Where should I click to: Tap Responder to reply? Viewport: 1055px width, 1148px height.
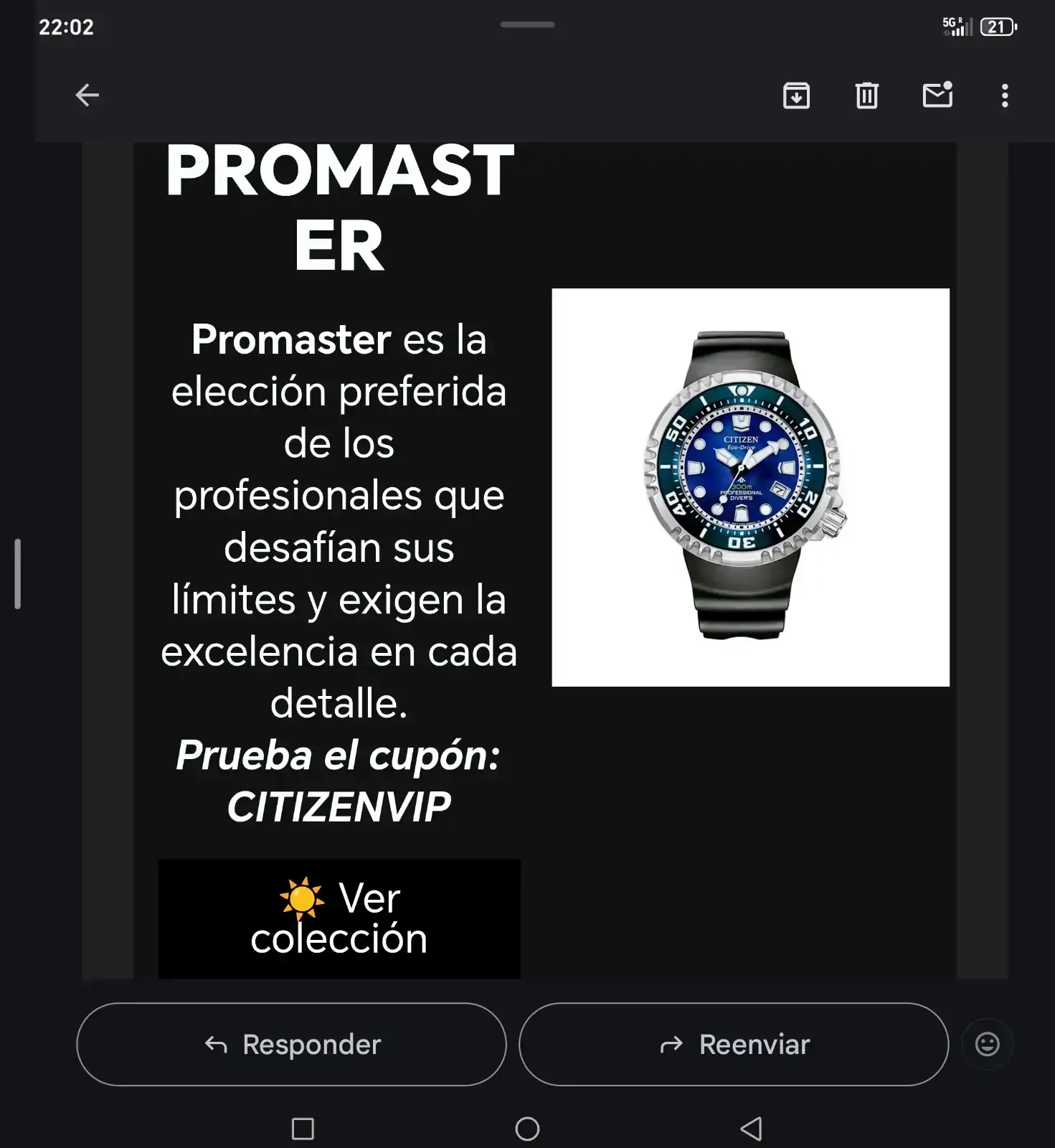pos(291,1044)
